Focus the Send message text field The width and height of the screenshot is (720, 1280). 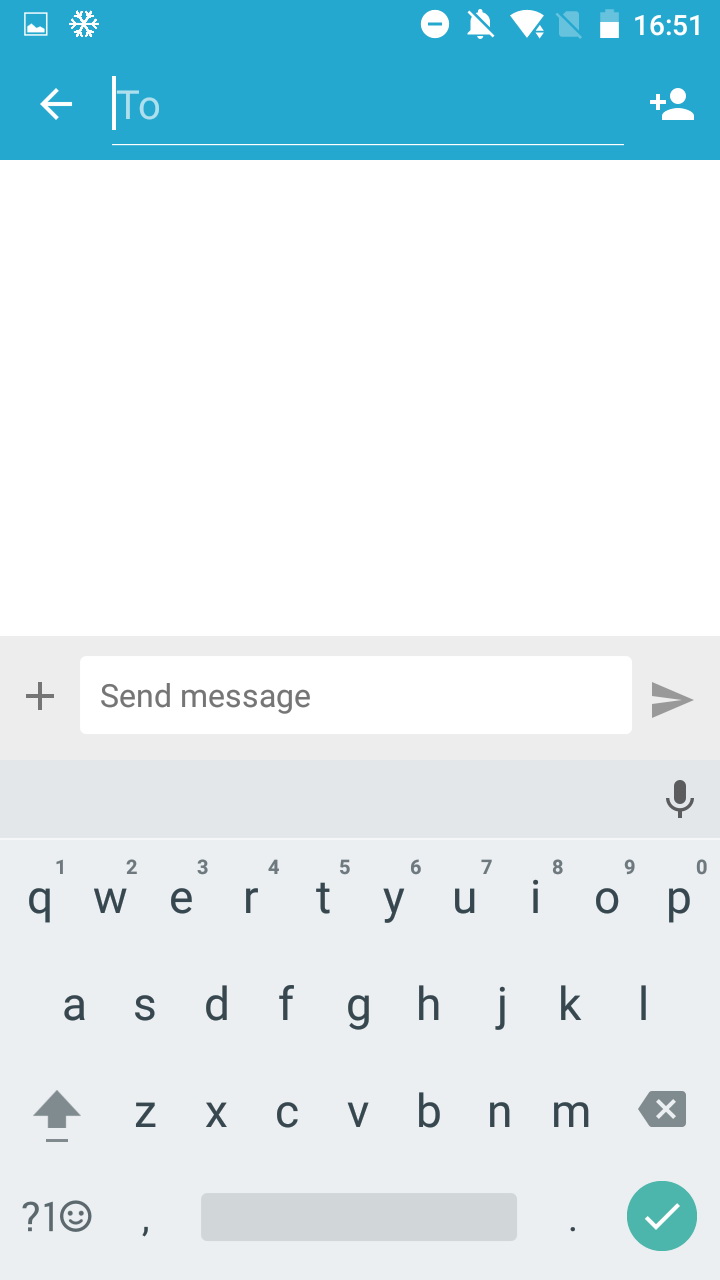356,695
